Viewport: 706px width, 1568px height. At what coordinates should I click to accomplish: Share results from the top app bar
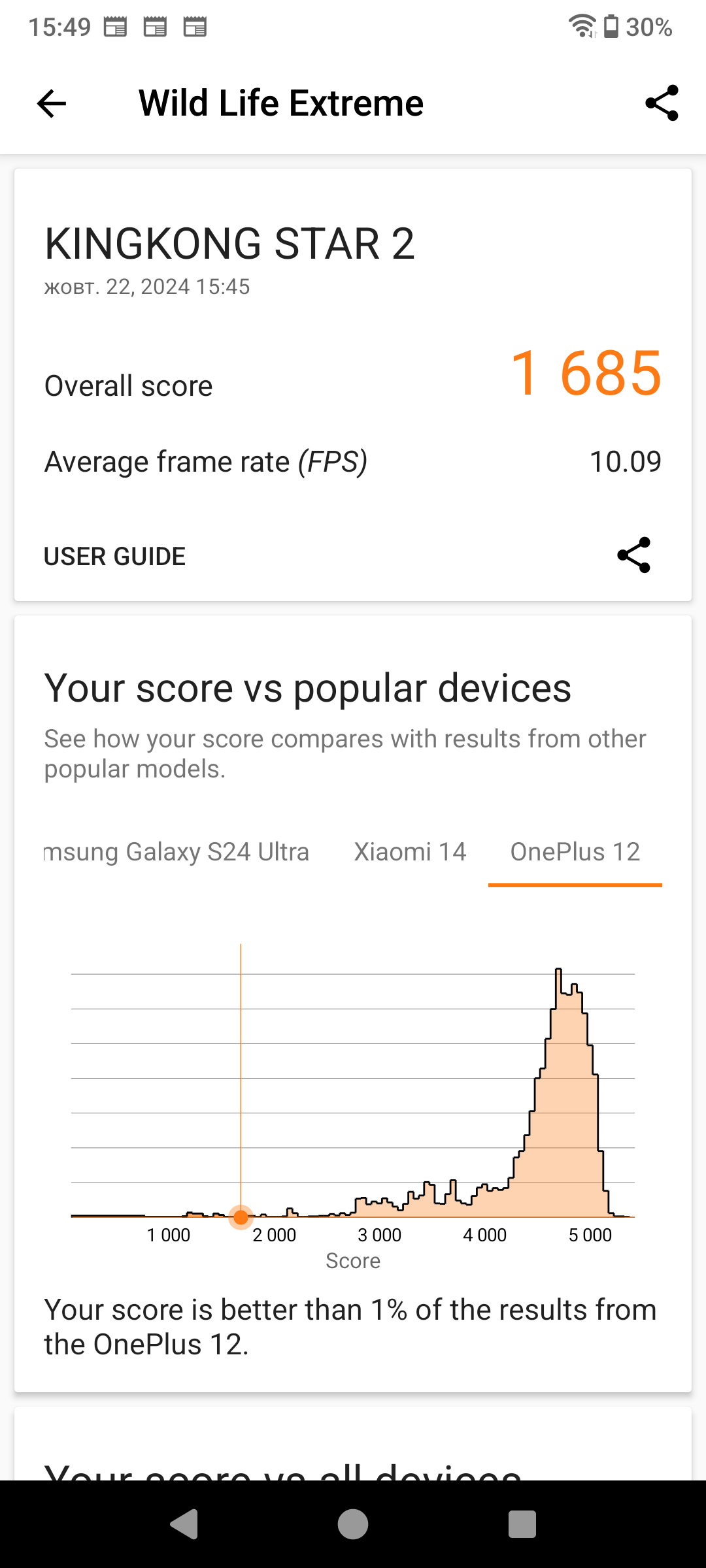662,103
